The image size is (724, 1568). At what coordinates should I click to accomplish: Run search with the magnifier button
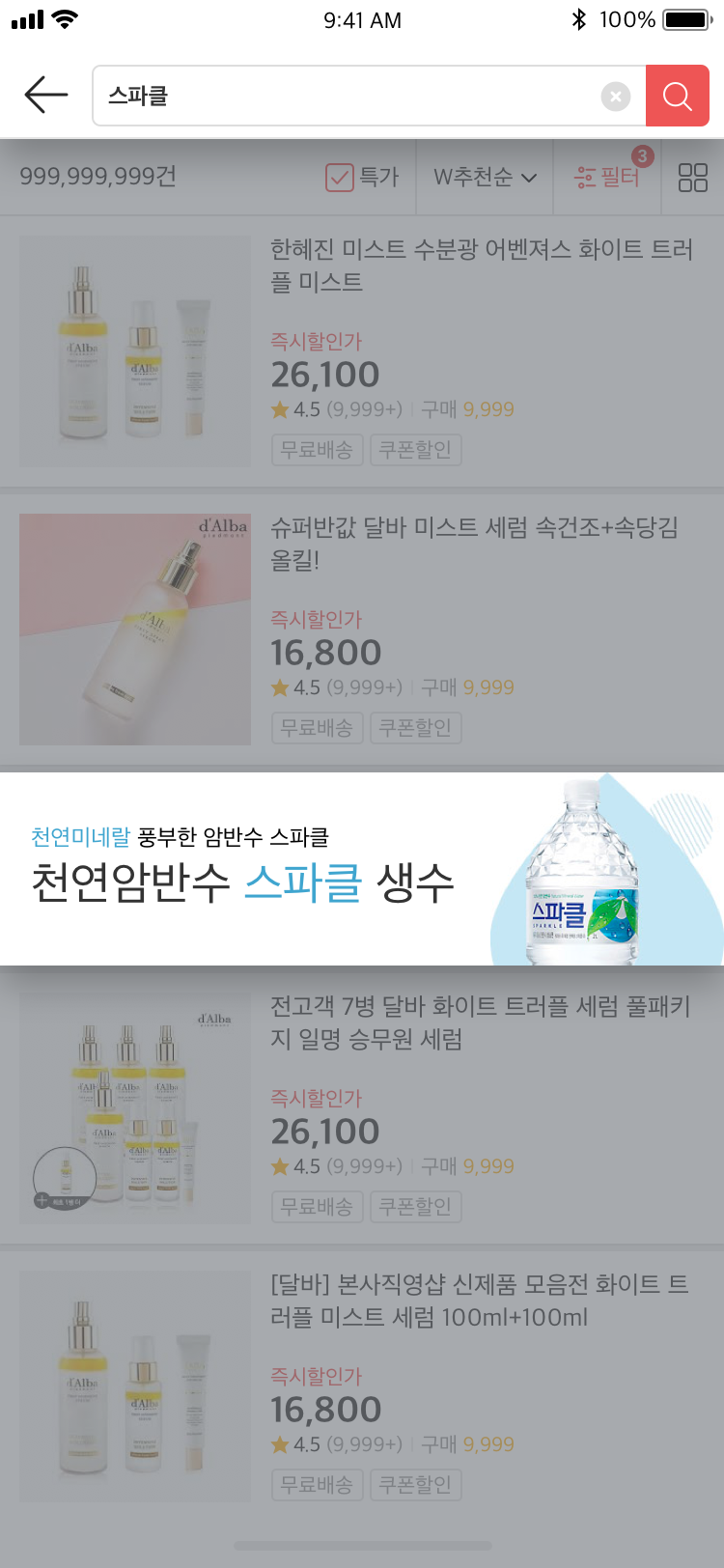coord(677,96)
